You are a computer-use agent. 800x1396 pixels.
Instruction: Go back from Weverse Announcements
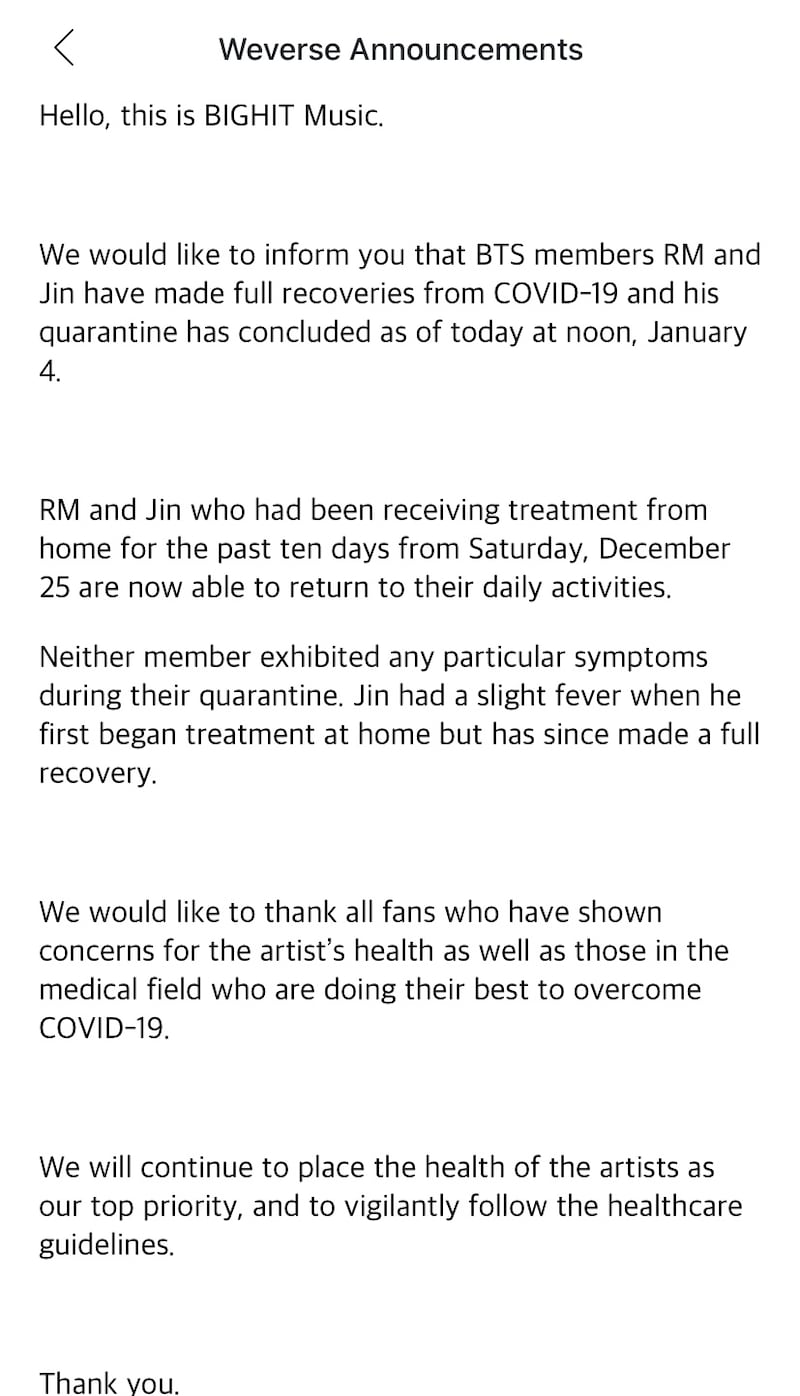64,48
